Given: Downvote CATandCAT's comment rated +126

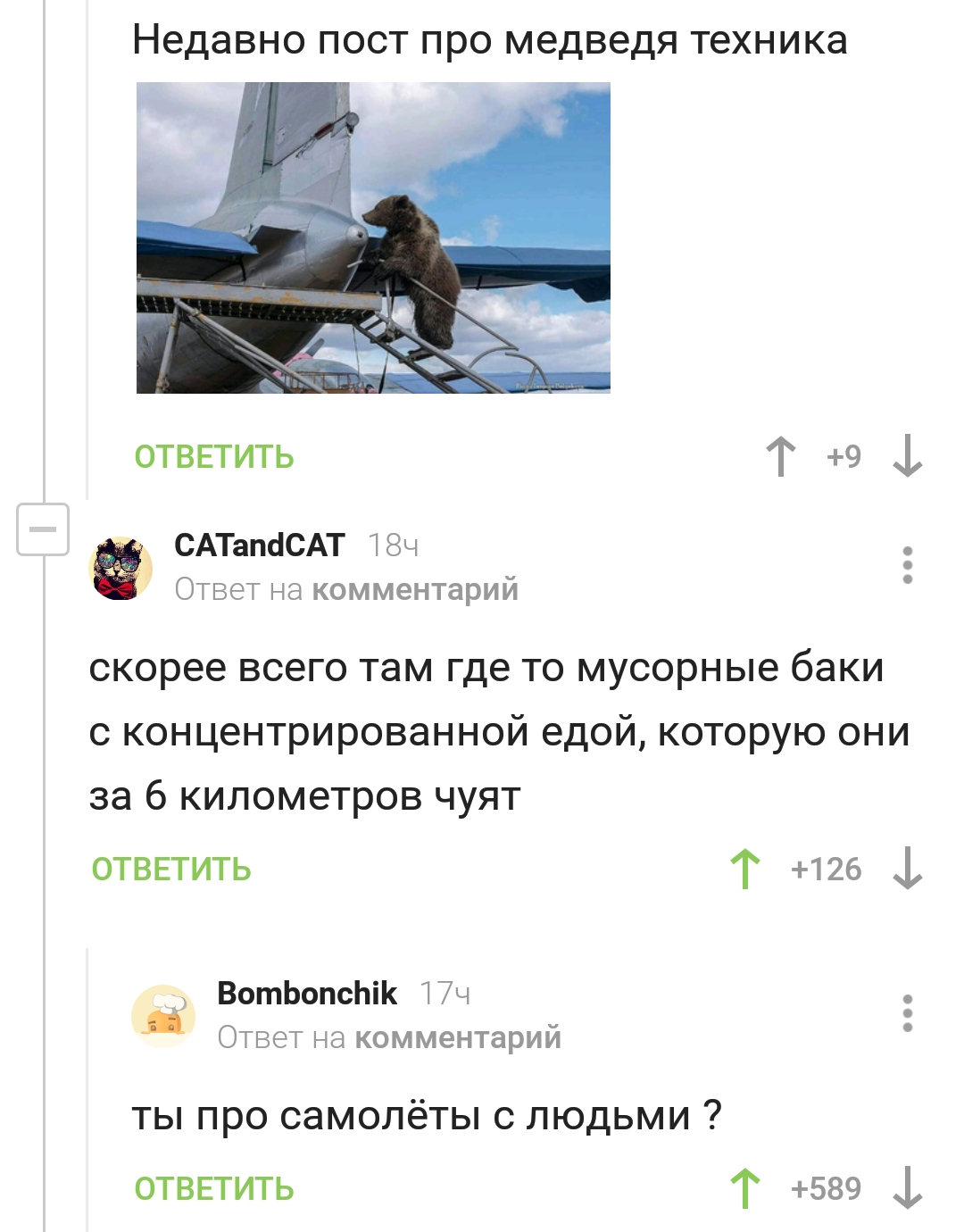Looking at the screenshot, I should tap(908, 869).
